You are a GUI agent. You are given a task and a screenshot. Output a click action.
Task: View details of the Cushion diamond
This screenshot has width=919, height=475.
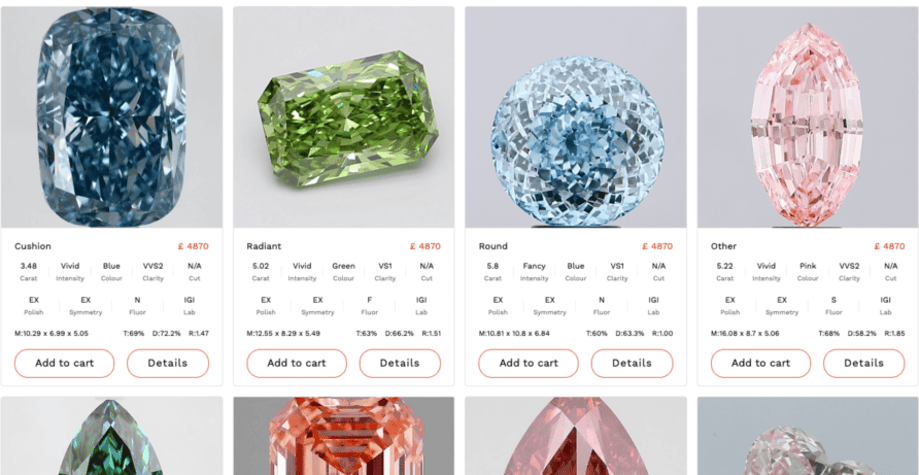click(x=168, y=363)
